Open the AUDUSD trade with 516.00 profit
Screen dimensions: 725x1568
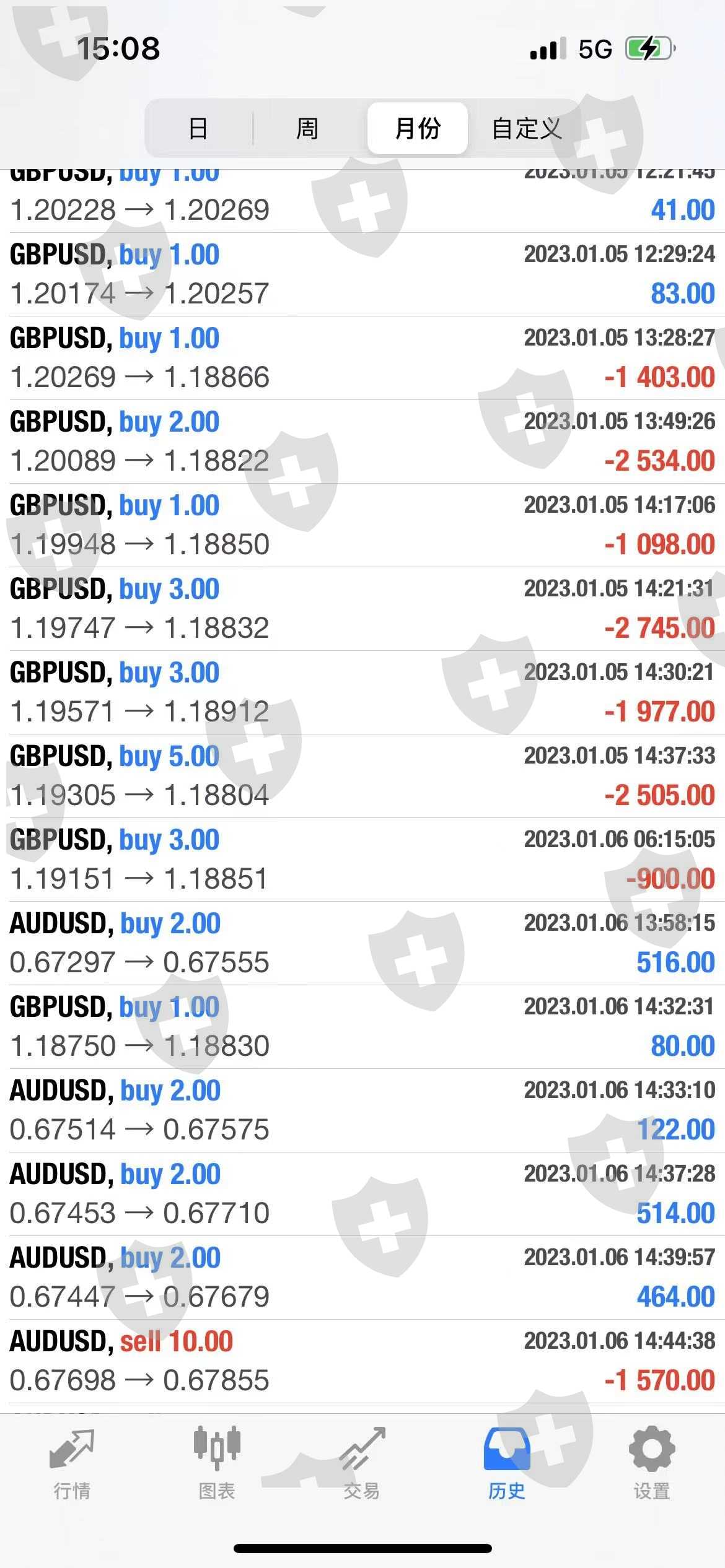click(362, 943)
